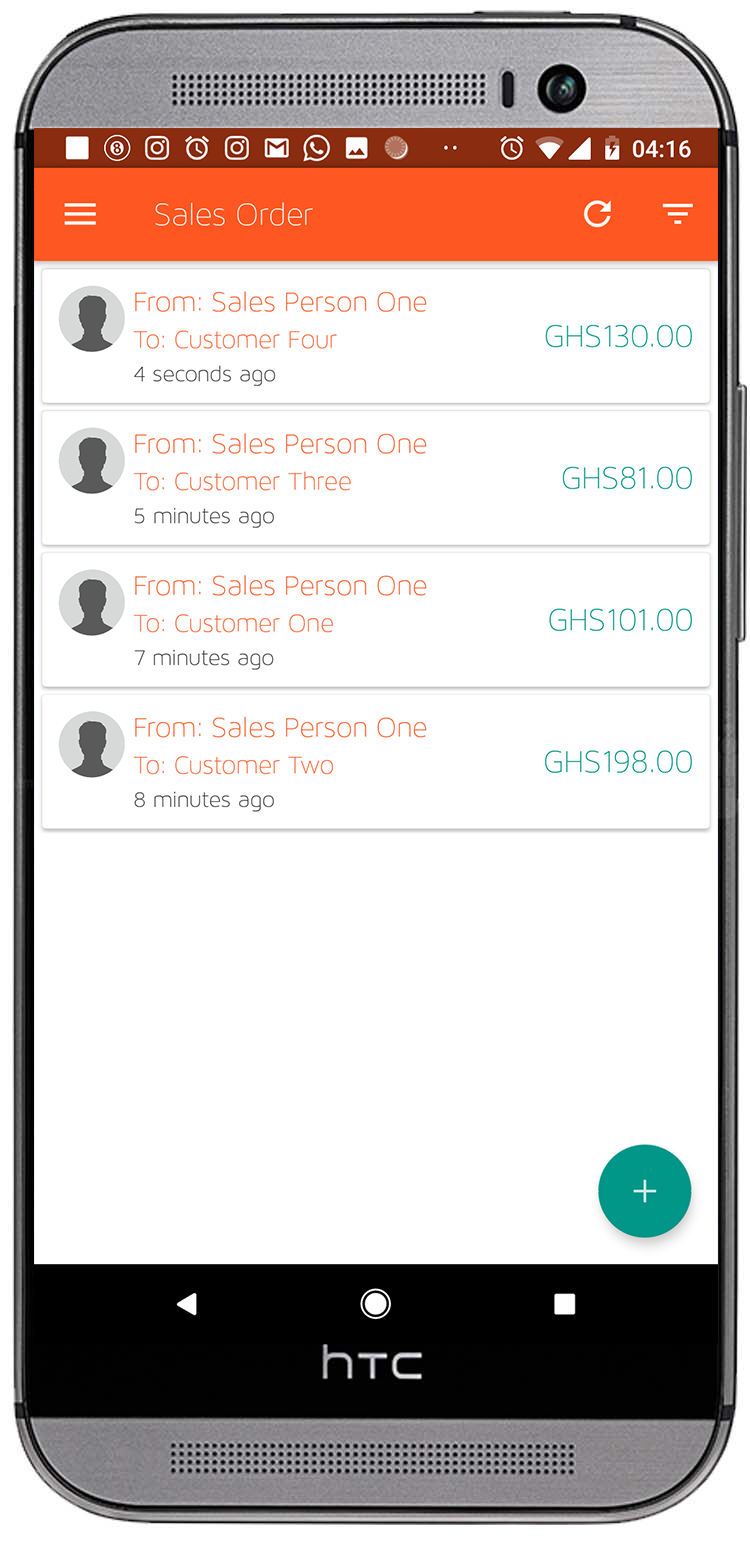
Task: Tap the system home button
Action: (375, 1303)
